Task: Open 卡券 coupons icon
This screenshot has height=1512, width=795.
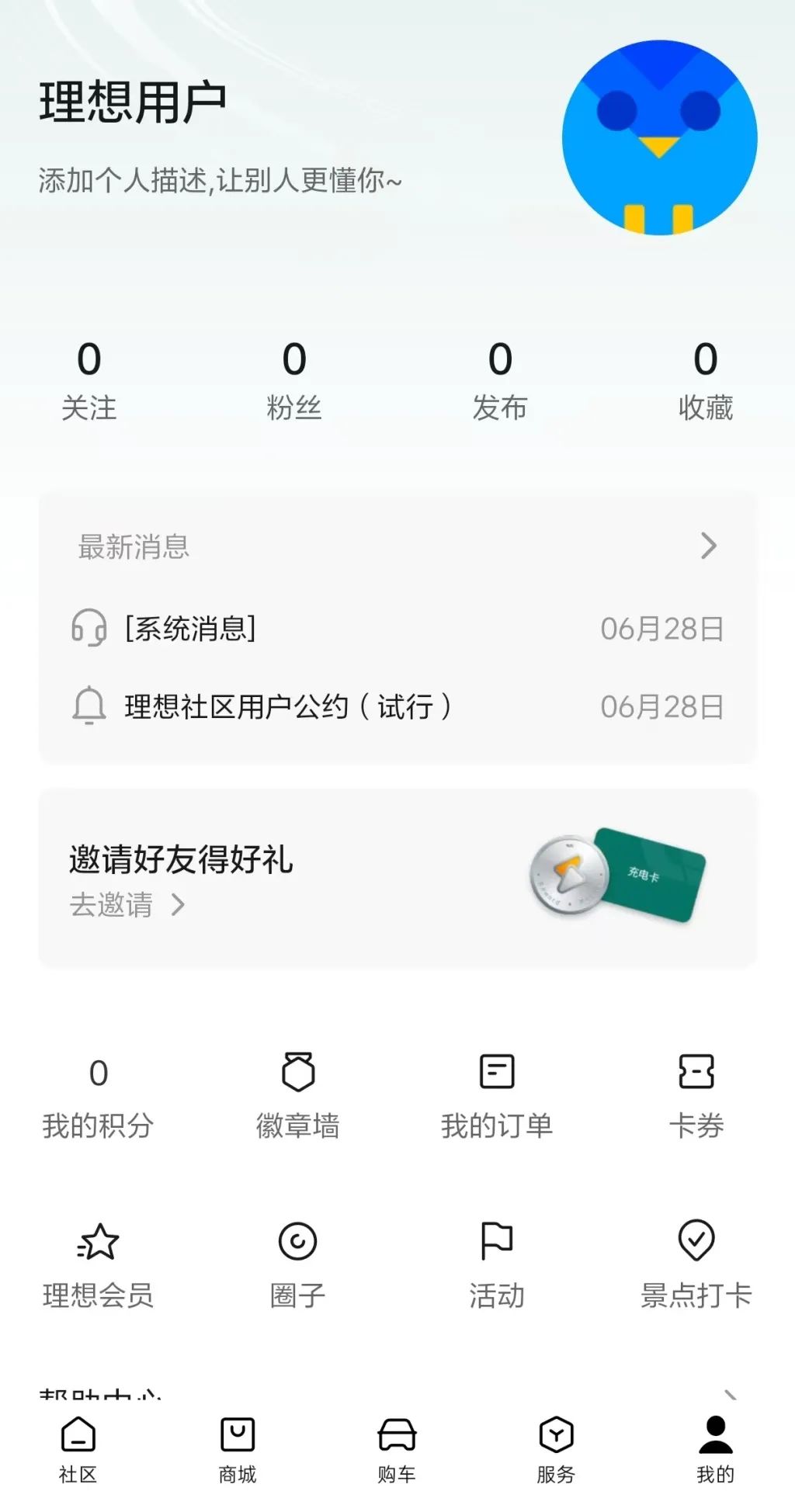Action: click(696, 1073)
